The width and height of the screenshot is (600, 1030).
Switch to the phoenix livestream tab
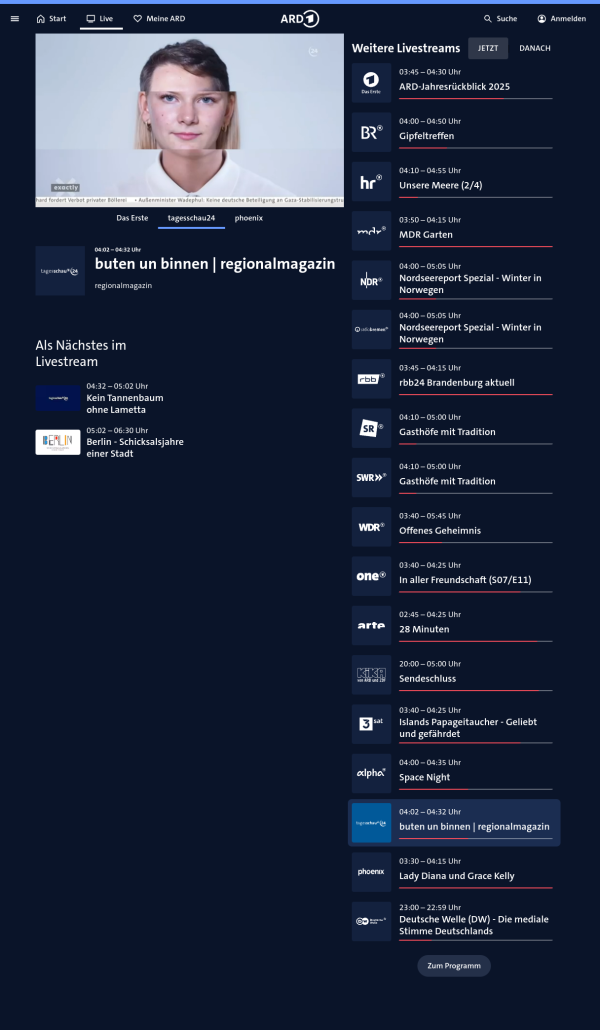click(x=249, y=217)
